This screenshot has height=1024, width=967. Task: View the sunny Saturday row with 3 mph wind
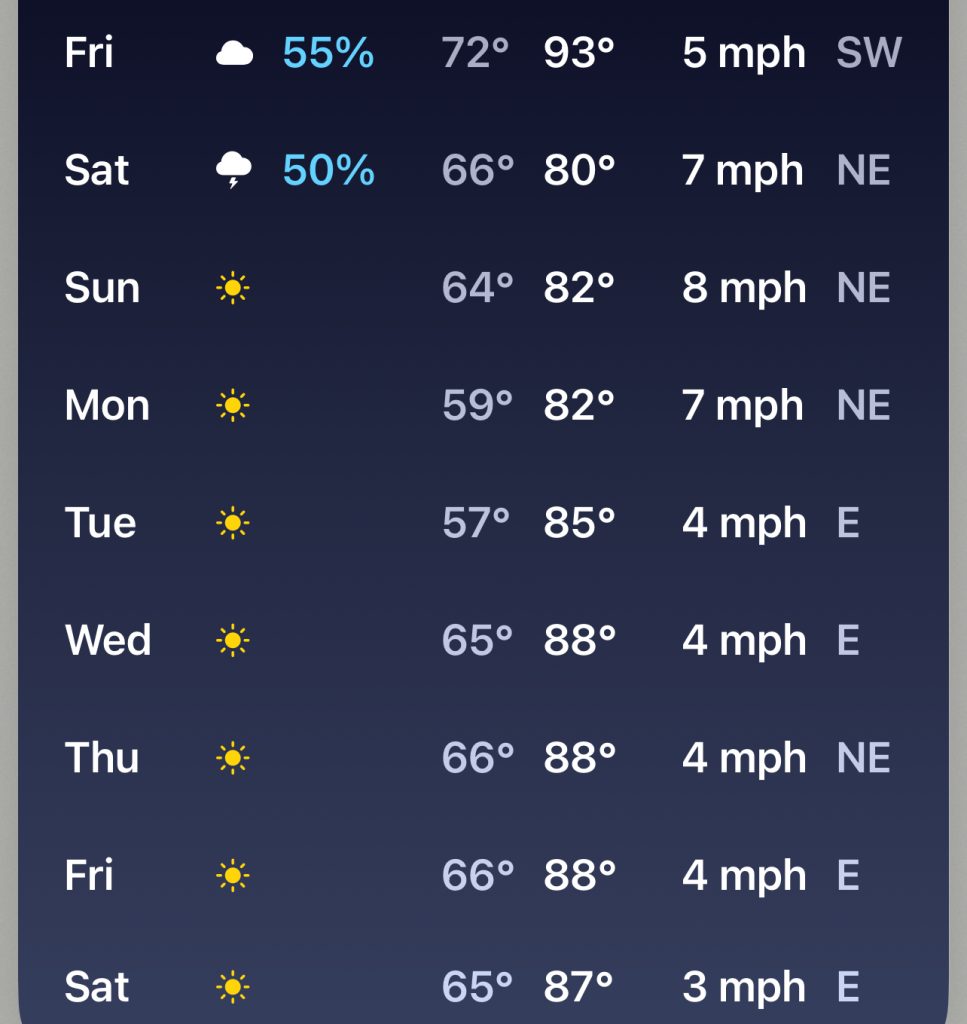(x=483, y=988)
